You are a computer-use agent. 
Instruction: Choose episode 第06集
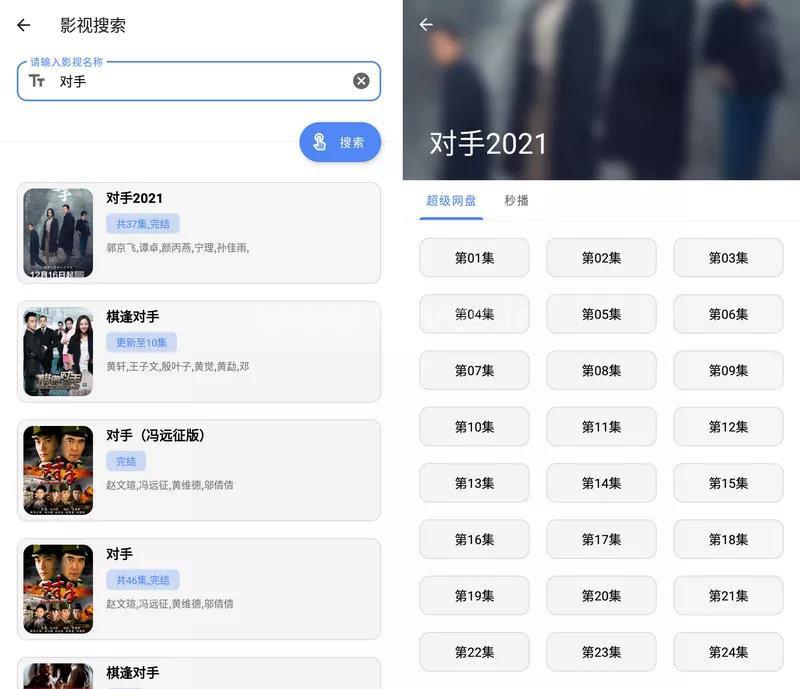click(x=728, y=314)
